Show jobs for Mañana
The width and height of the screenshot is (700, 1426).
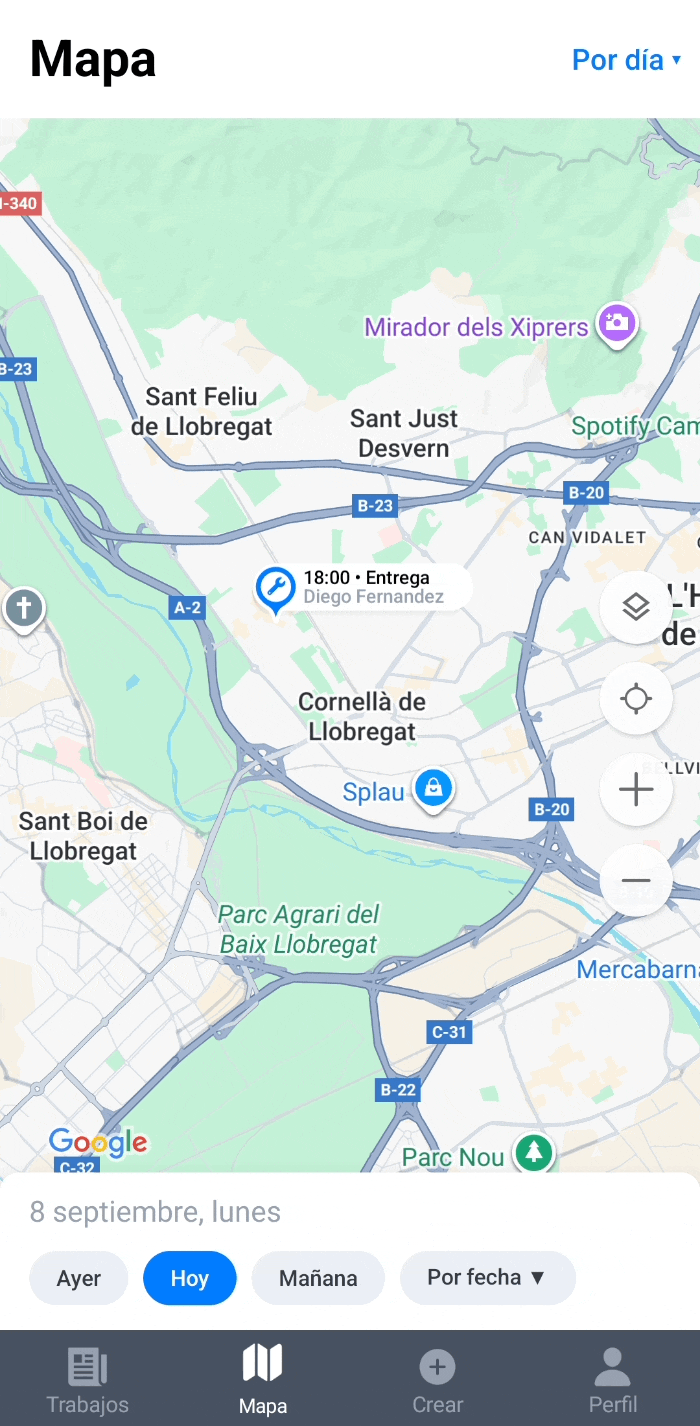coord(318,1278)
